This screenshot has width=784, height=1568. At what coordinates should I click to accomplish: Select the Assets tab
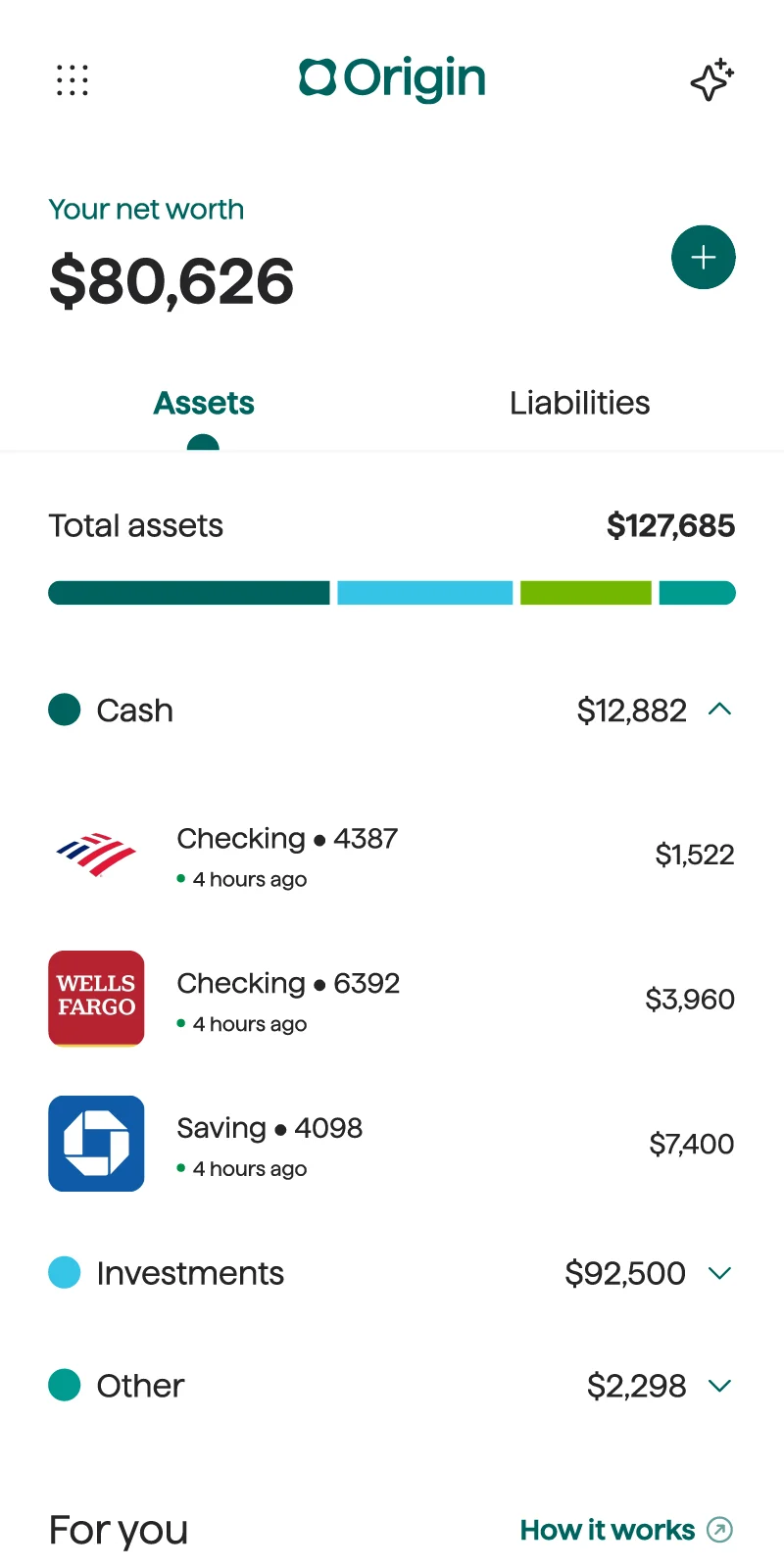pyautogui.click(x=203, y=402)
